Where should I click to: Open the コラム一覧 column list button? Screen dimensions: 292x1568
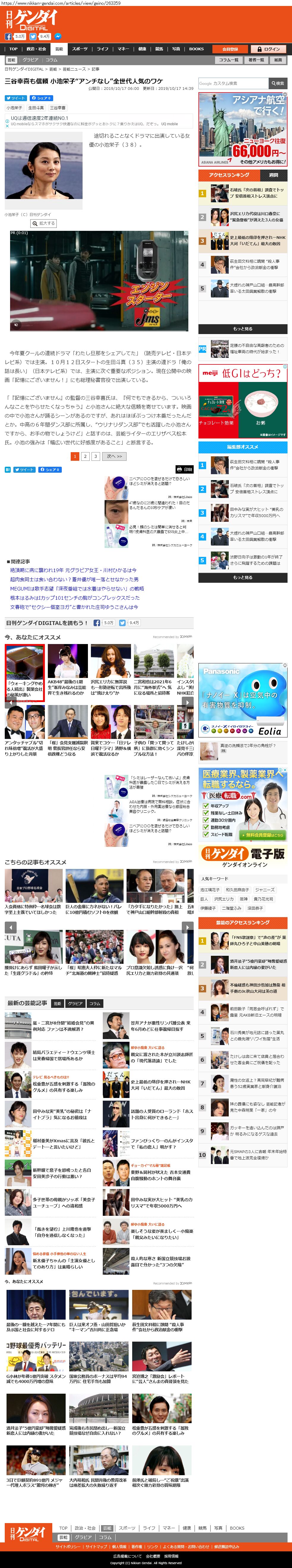[229, 60]
